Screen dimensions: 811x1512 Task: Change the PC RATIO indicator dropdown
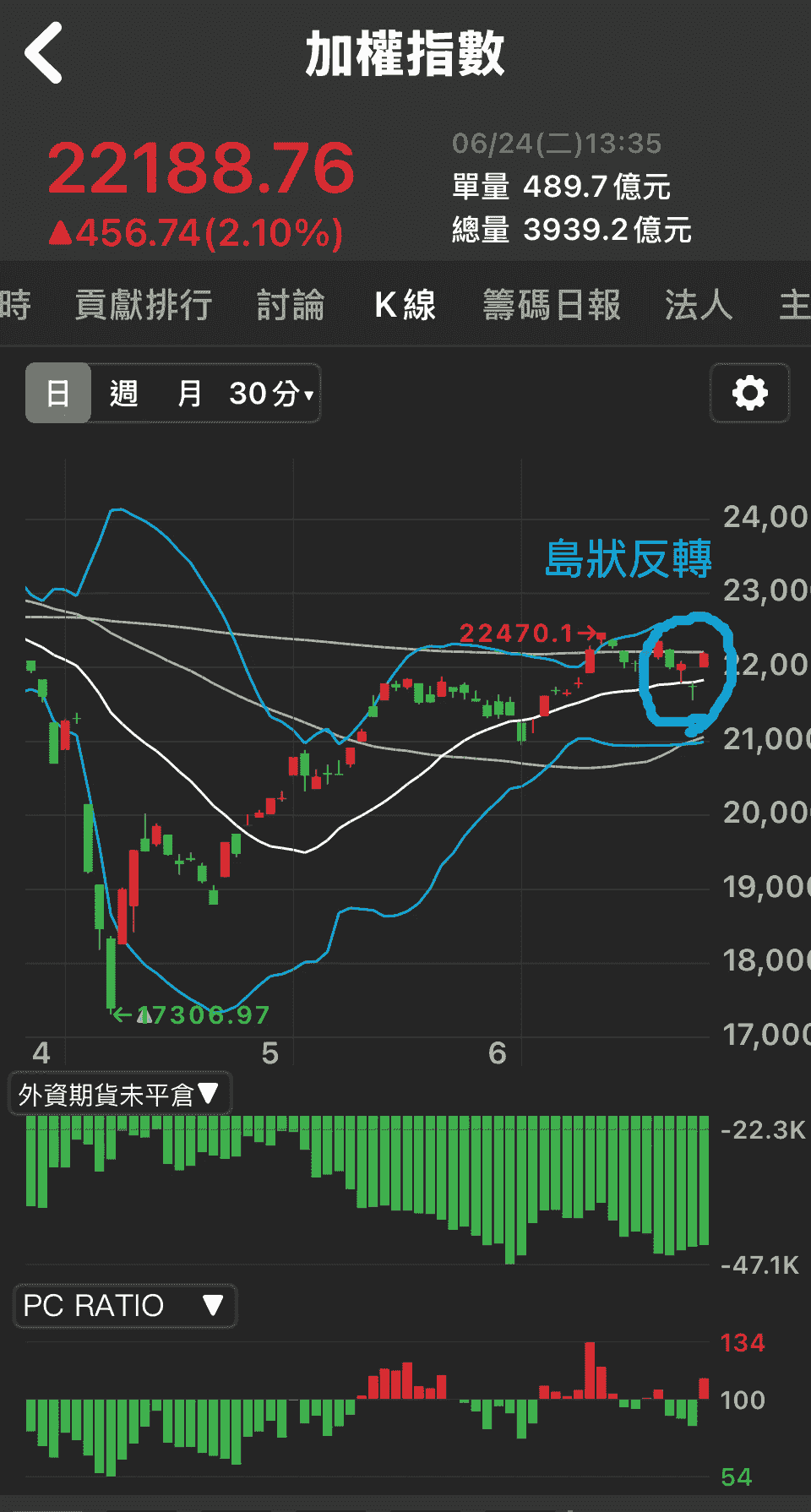[124, 1306]
